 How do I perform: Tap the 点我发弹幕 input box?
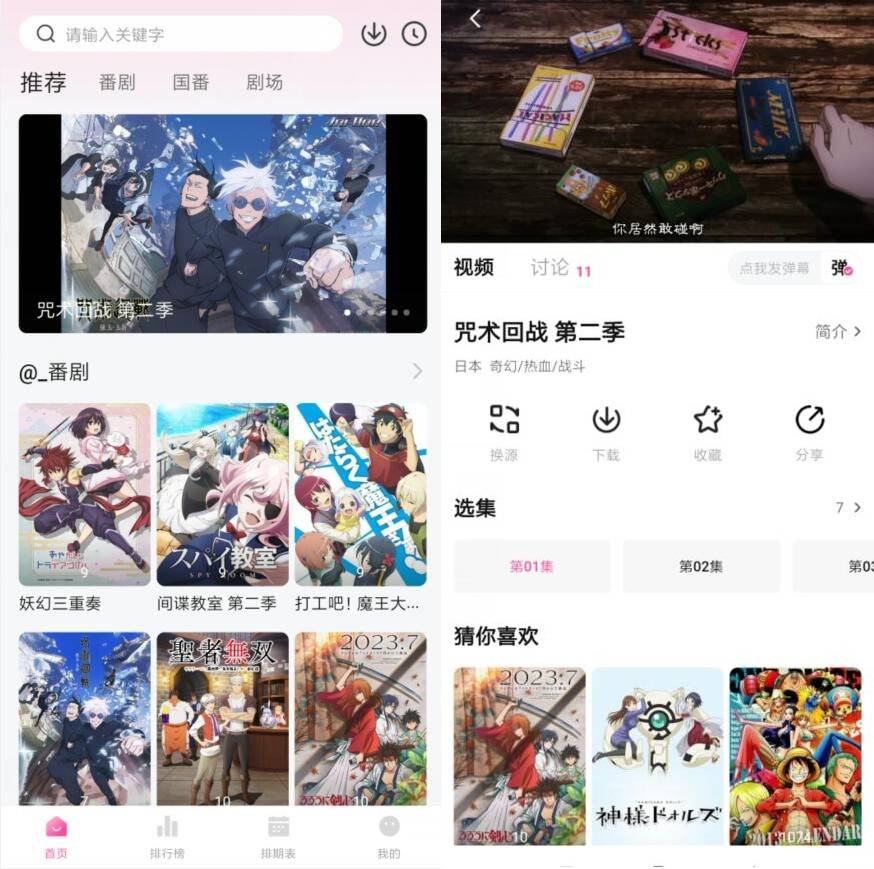[774, 268]
